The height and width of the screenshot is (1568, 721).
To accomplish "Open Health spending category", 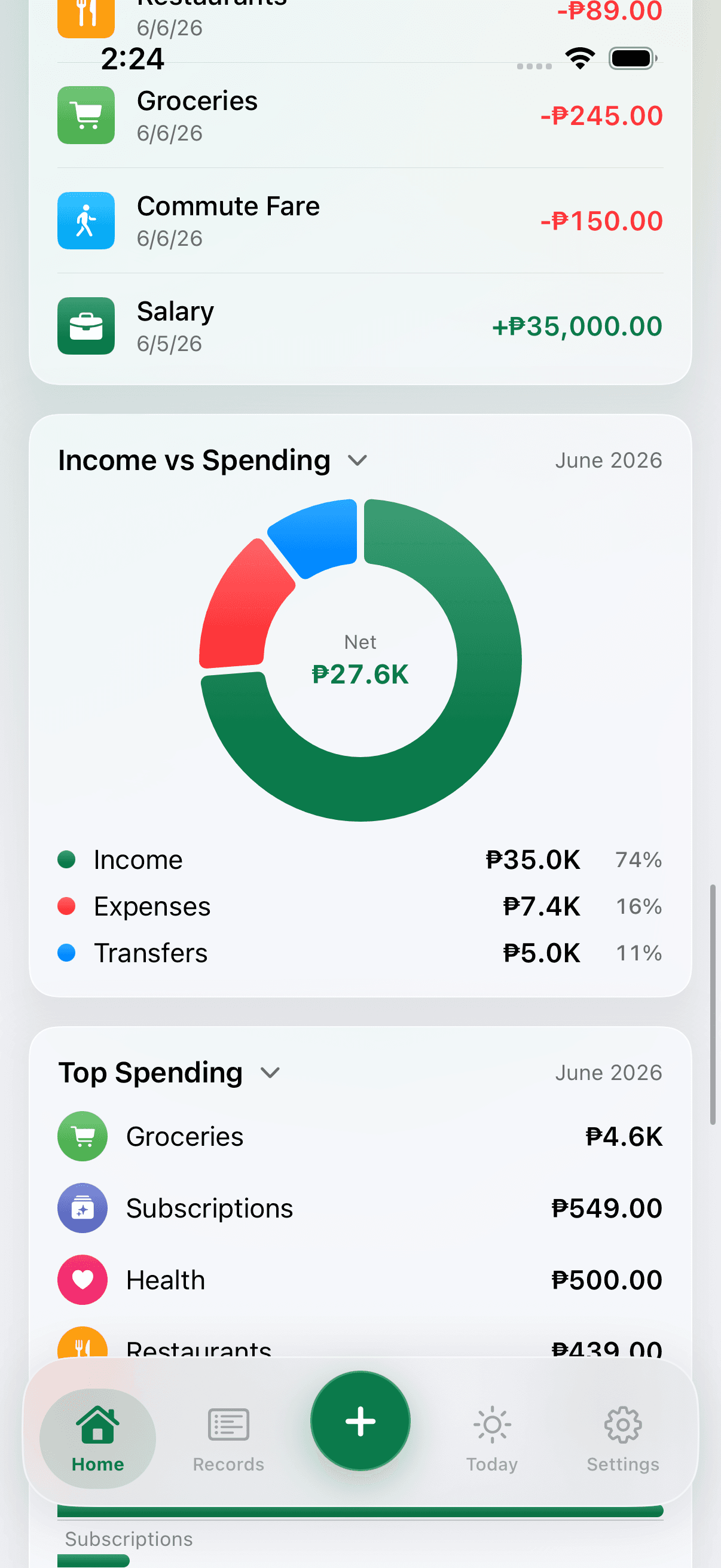I will coord(360,1280).
